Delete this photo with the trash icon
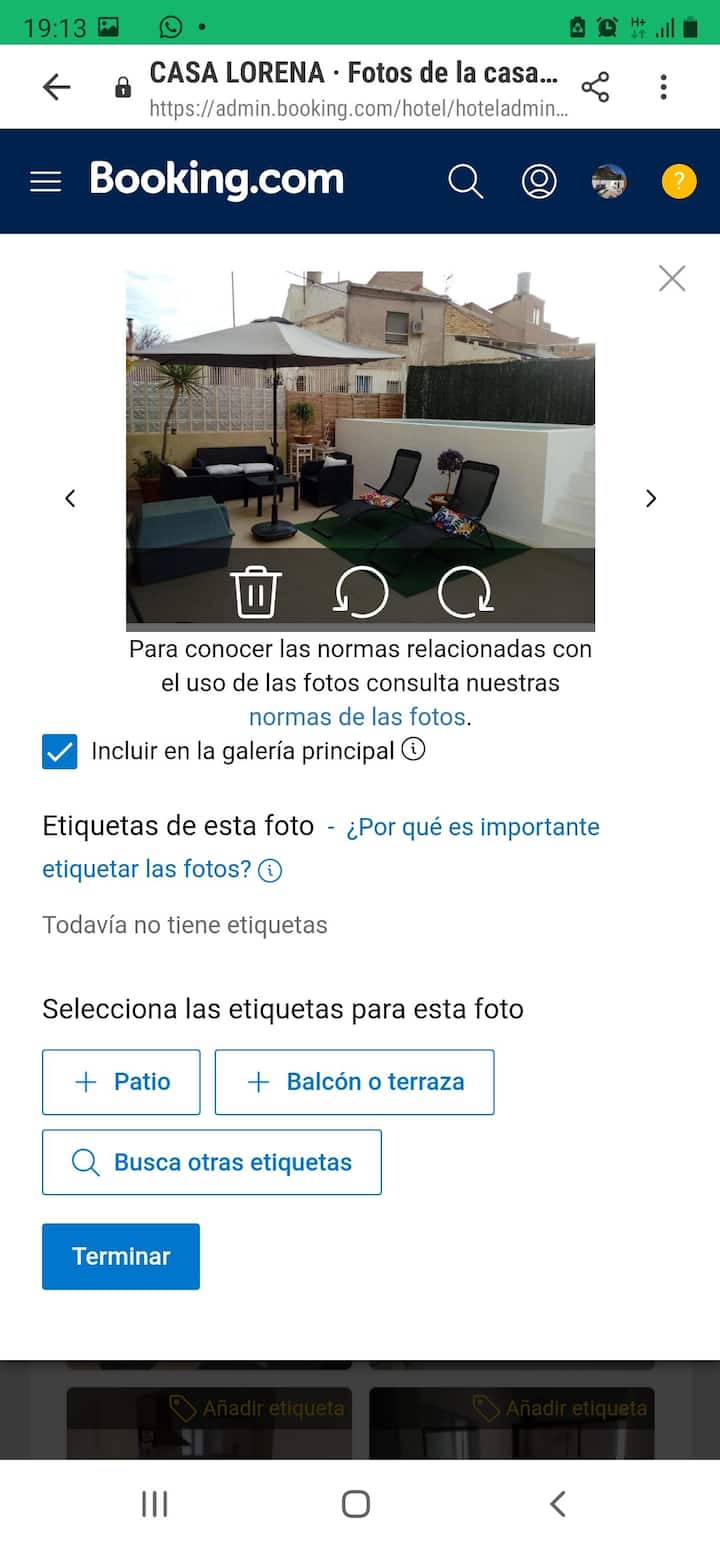 [256, 592]
